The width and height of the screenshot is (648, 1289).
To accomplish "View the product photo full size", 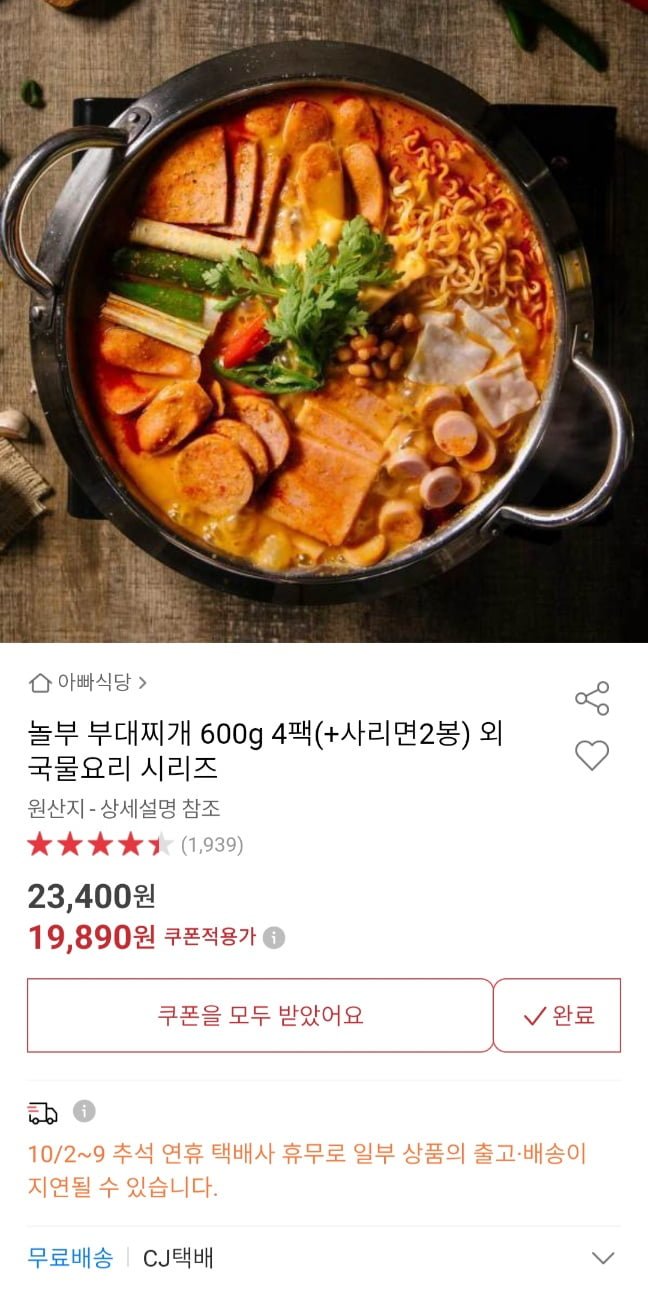I will (x=324, y=320).
